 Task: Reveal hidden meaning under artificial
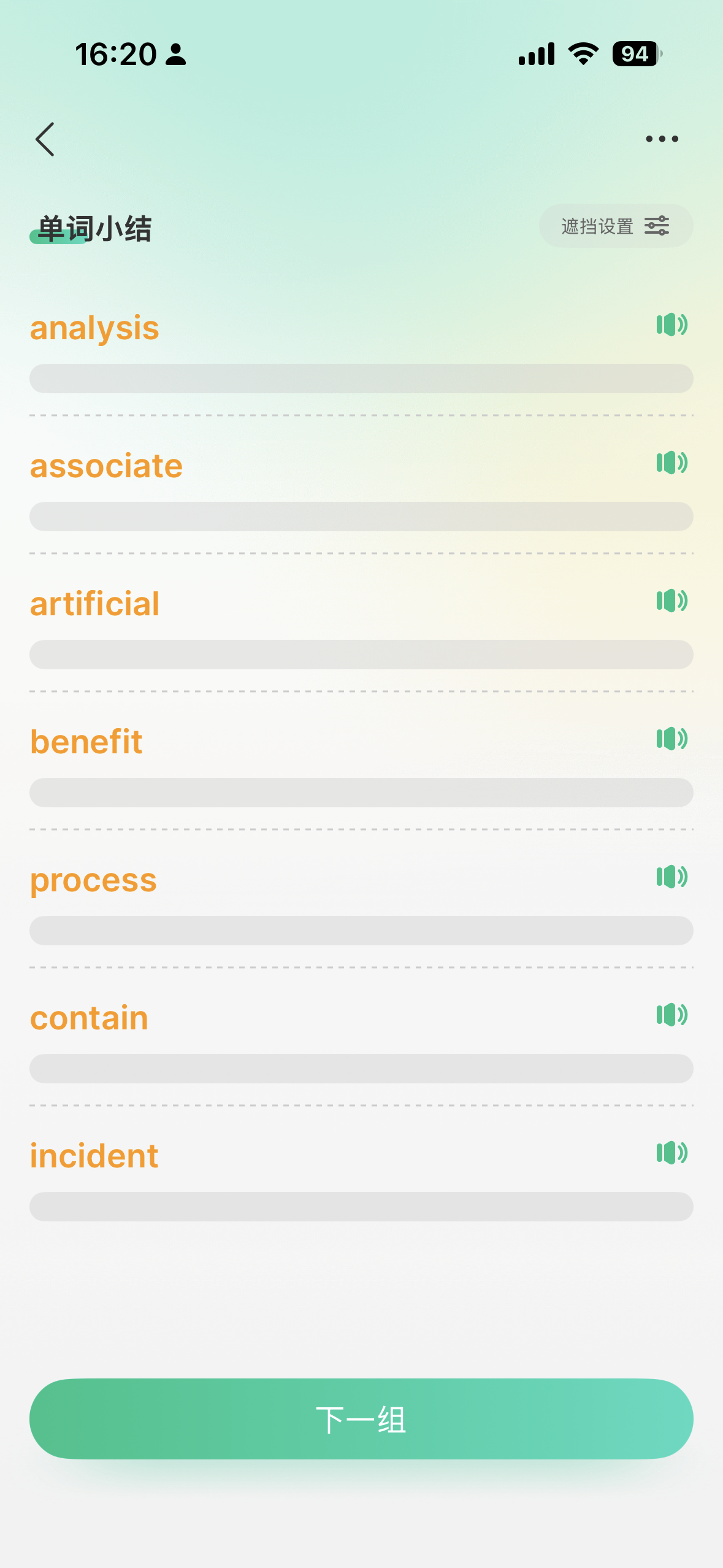point(361,655)
